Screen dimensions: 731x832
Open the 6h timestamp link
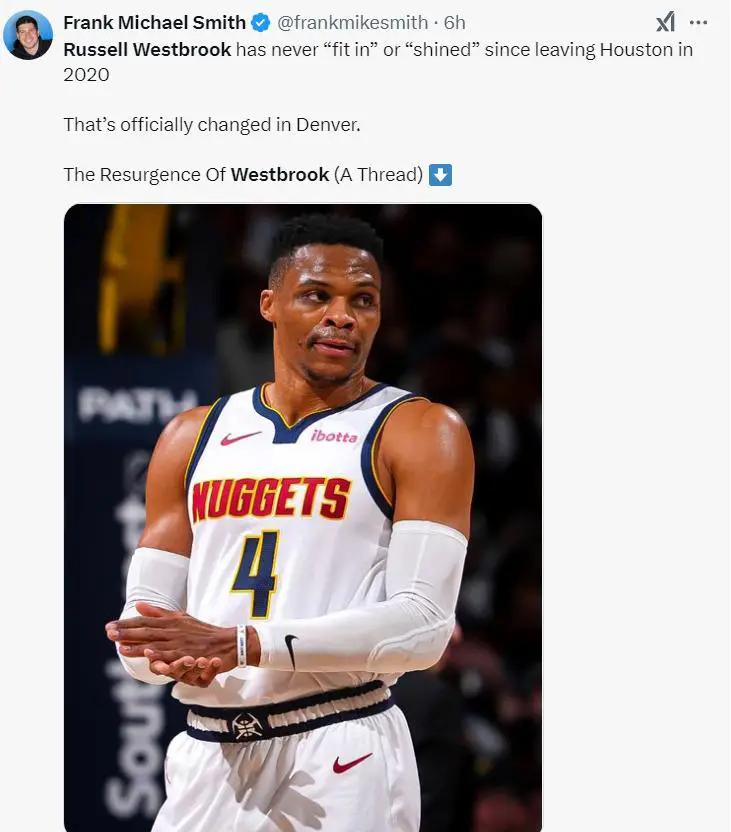[x=455, y=22]
